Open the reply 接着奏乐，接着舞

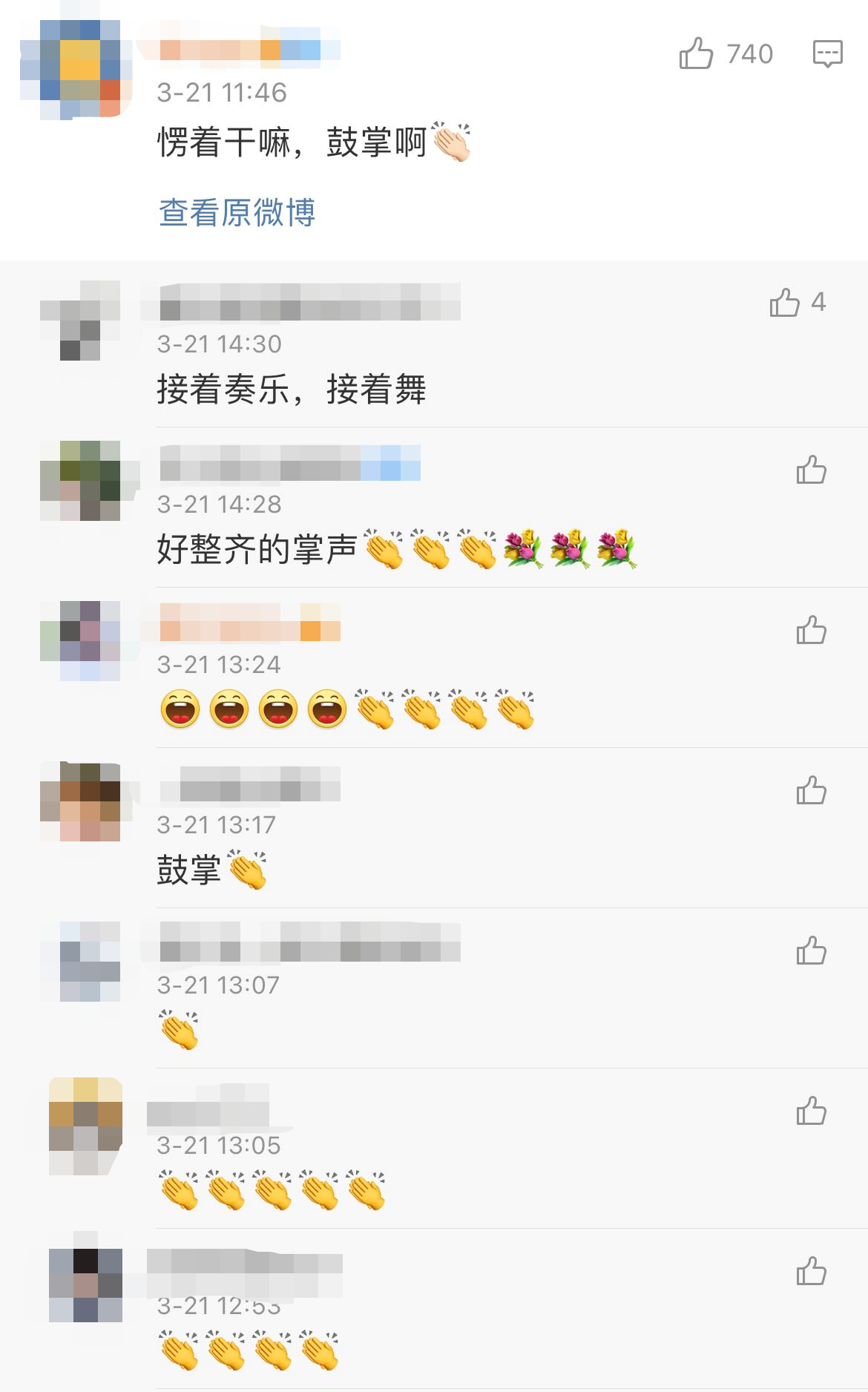[291, 390]
